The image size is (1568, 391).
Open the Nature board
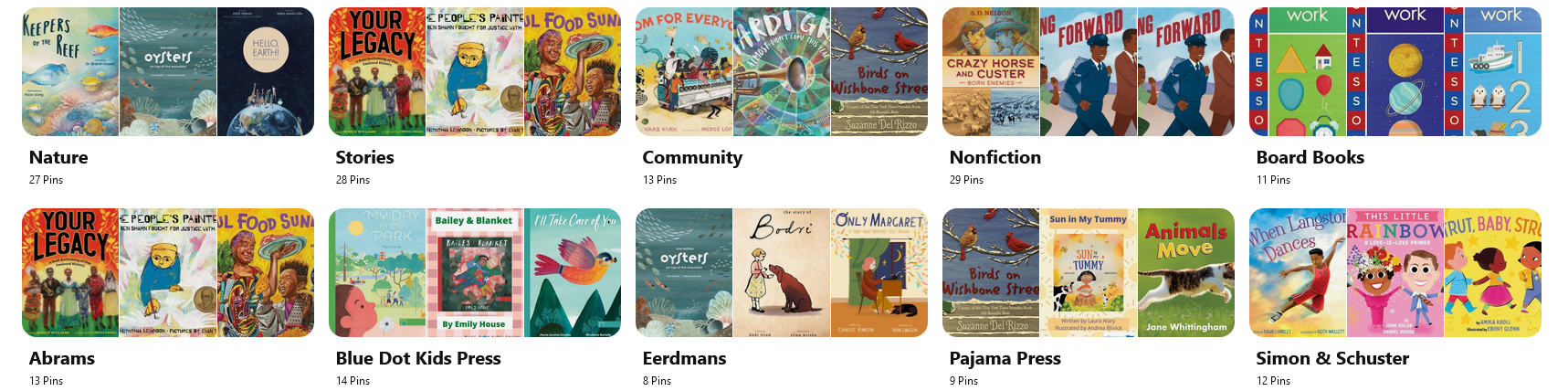[168, 73]
